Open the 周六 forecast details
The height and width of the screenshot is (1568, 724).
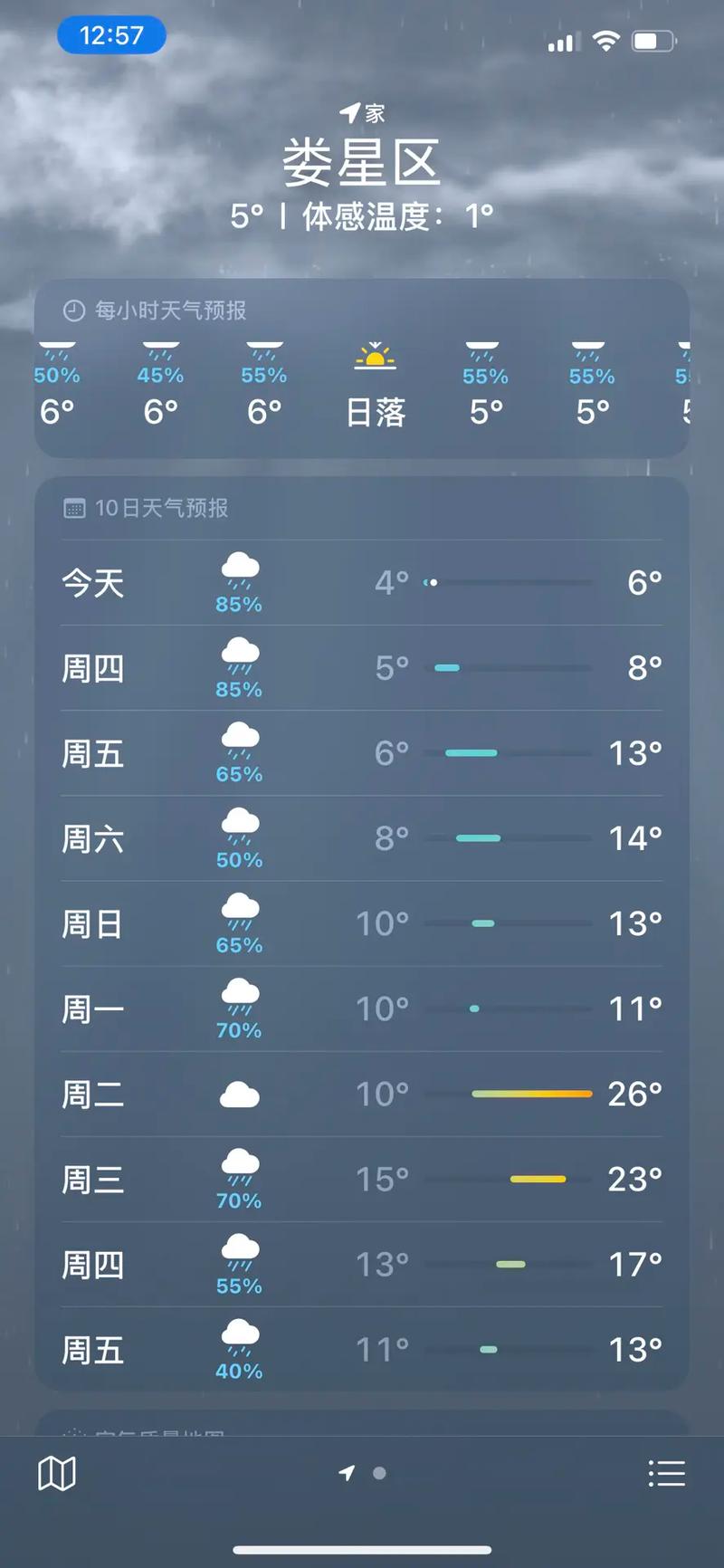tap(362, 837)
